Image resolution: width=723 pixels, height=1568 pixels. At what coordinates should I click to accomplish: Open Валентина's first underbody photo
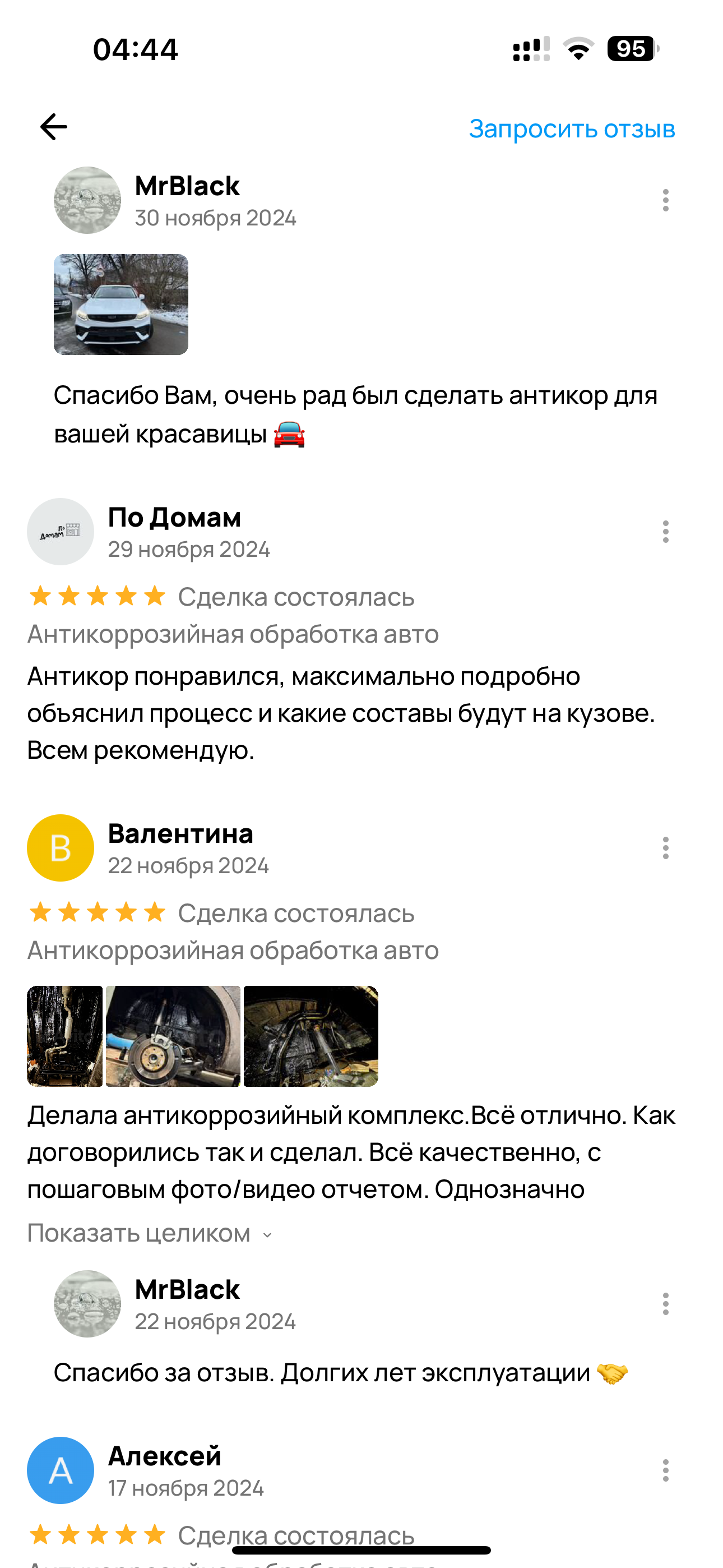pyautogui.click(x=64, y=1036)
